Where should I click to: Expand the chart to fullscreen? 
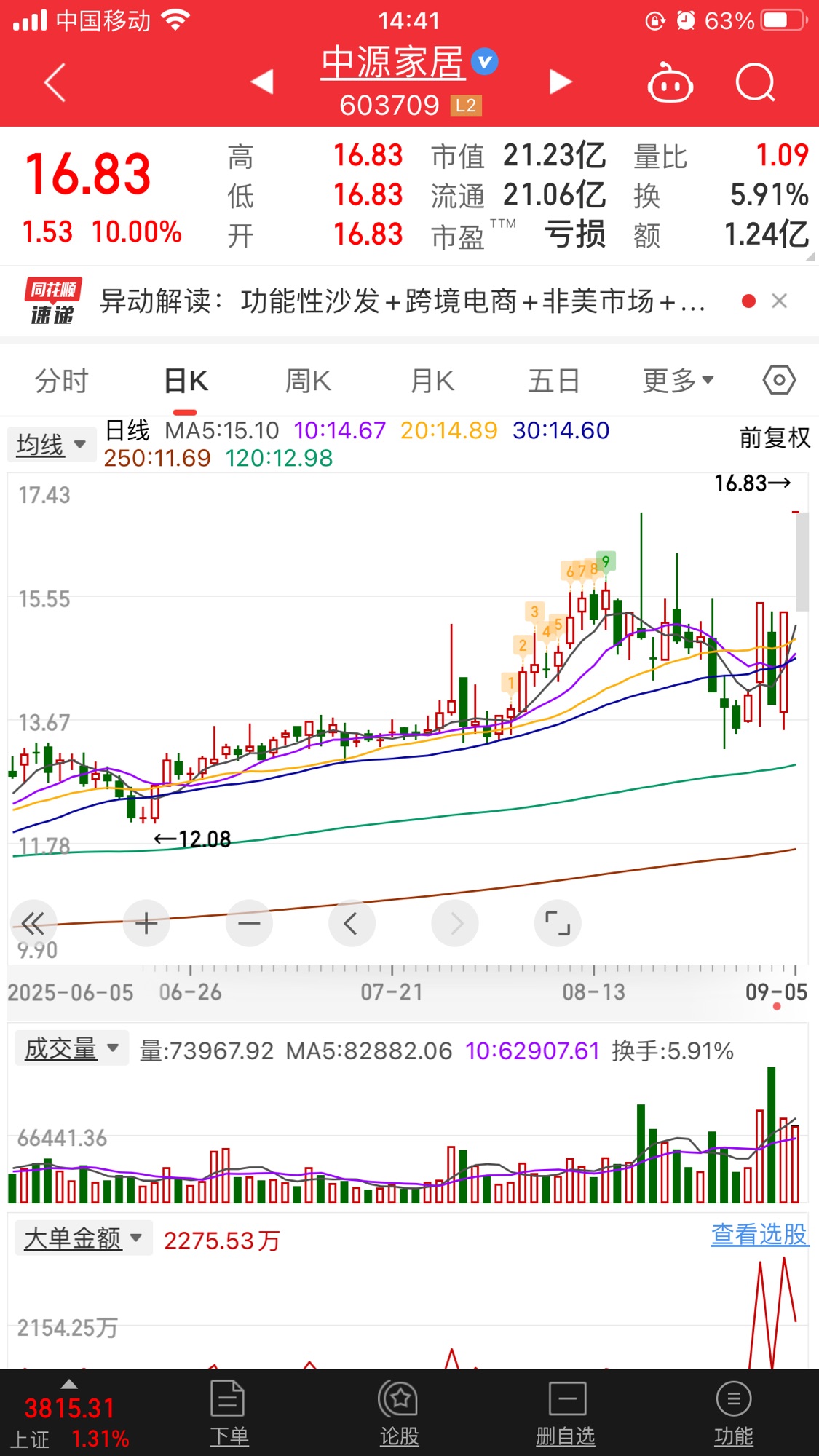(x=558, y=923)
